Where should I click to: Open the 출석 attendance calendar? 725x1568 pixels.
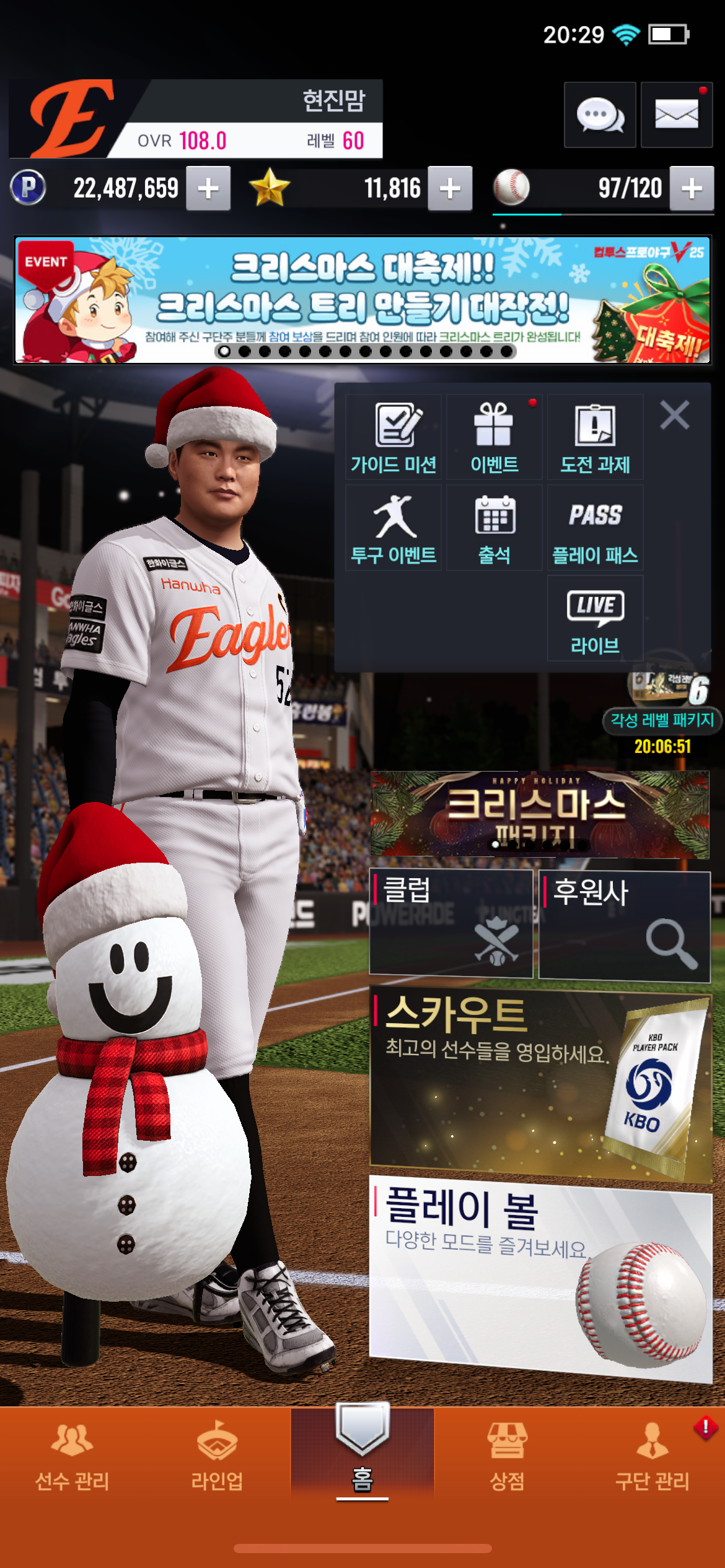pyautogui.click(x=494, y=528)
